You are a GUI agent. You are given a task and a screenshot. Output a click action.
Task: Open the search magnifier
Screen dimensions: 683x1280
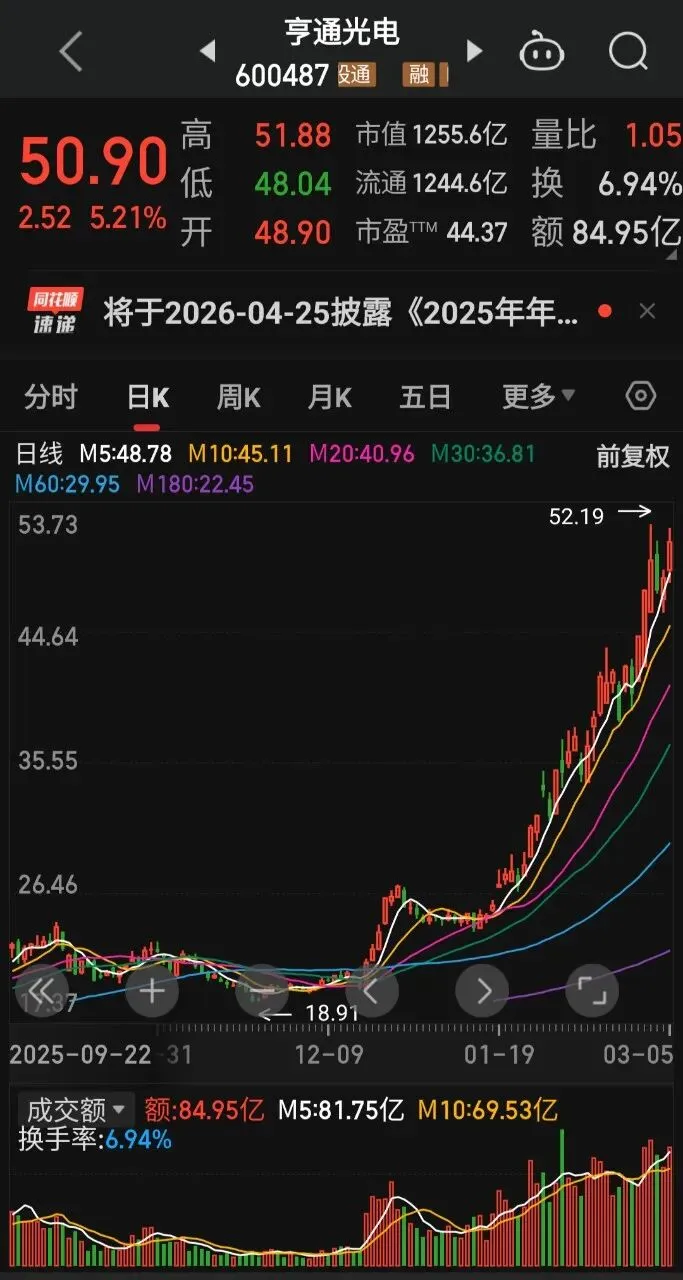[x=628, y=51]
